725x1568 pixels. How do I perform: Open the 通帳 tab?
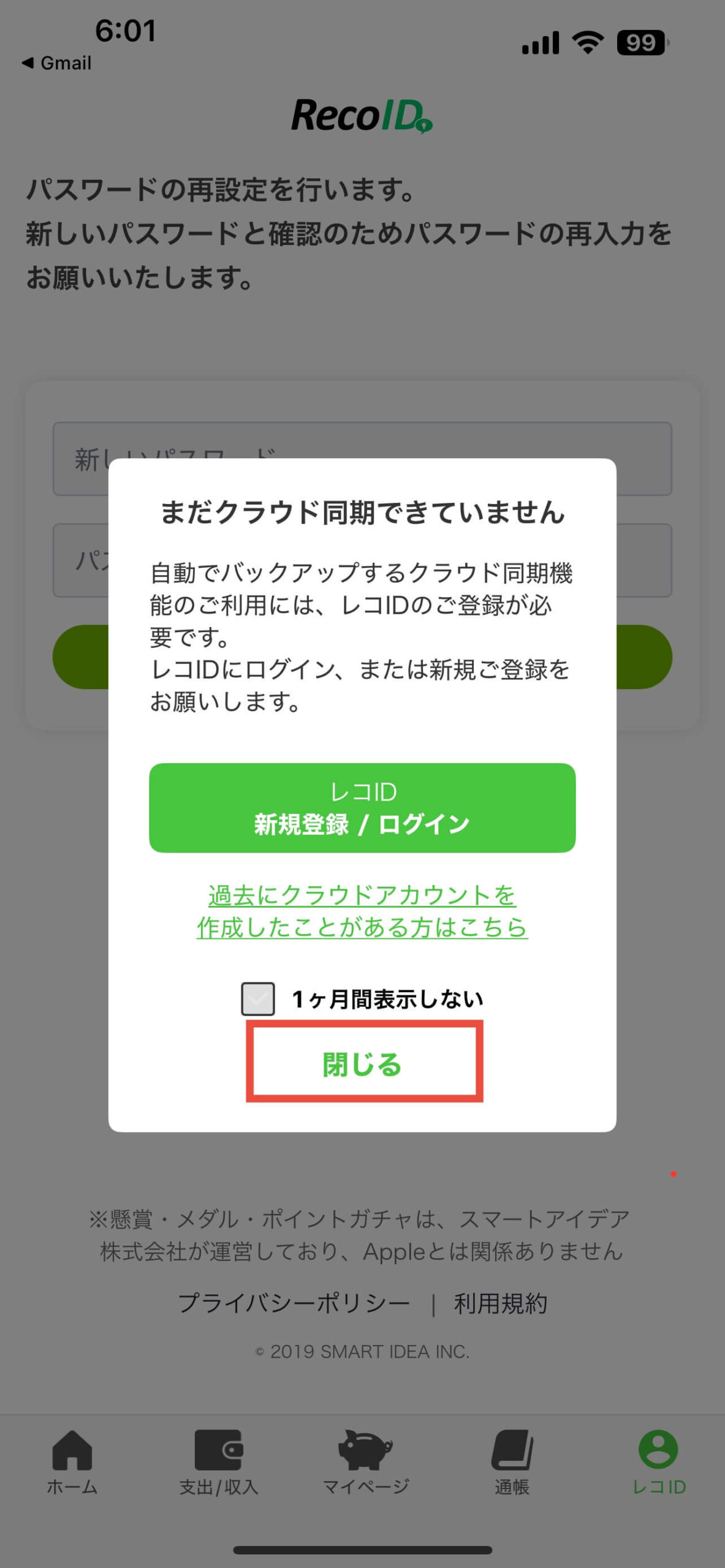point(512,1461)
